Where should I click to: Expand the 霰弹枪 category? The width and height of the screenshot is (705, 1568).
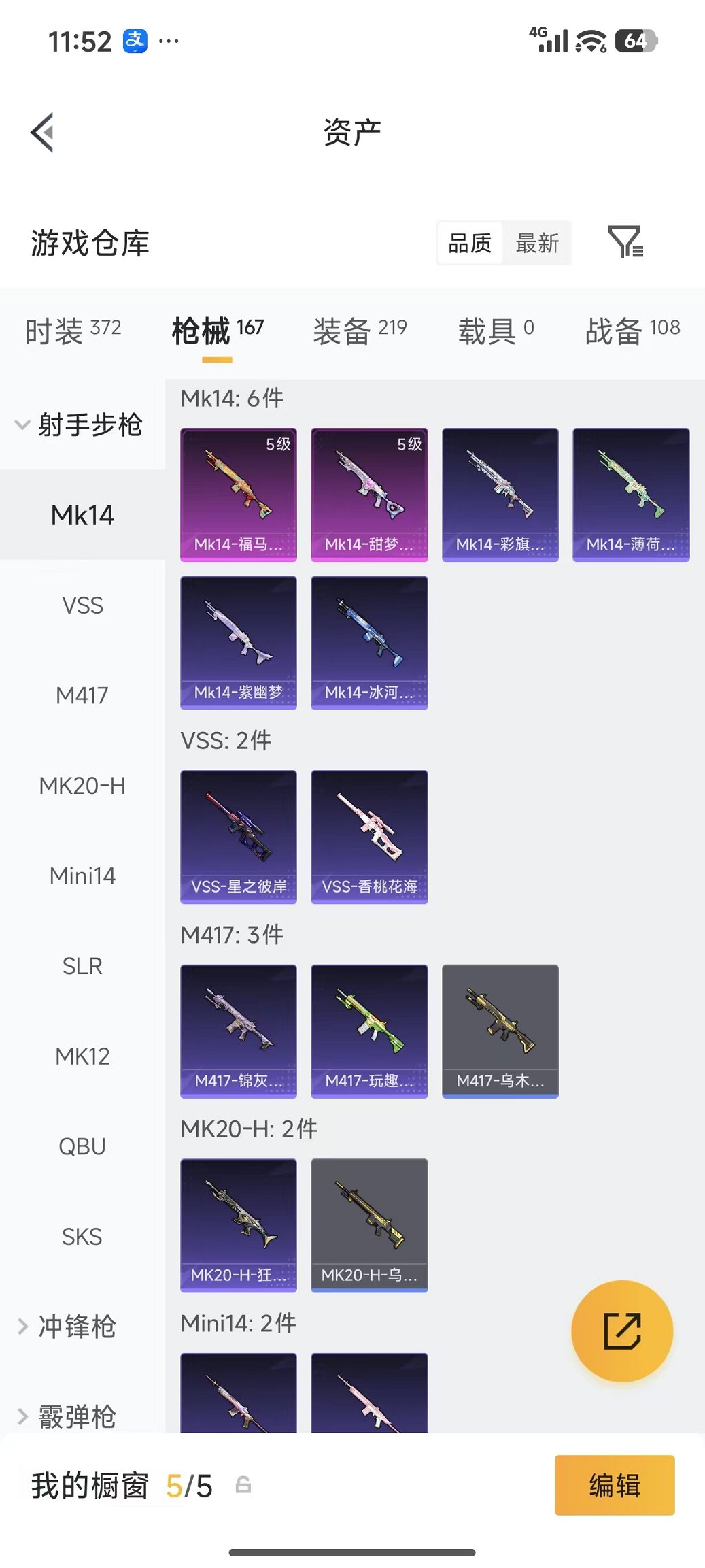68,1417
